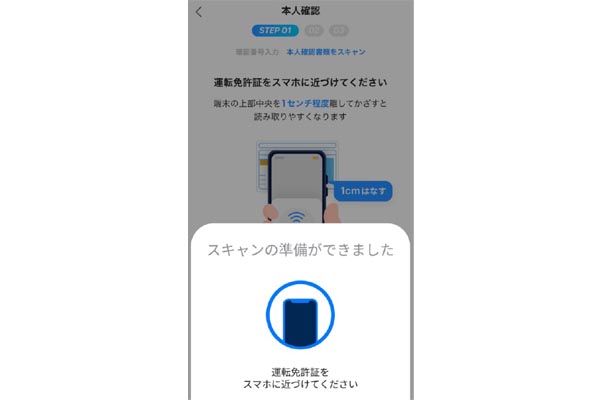This screenshot has height=400, width=600.
Task: Go back using the top-left arrow
Action: (199, 12)
